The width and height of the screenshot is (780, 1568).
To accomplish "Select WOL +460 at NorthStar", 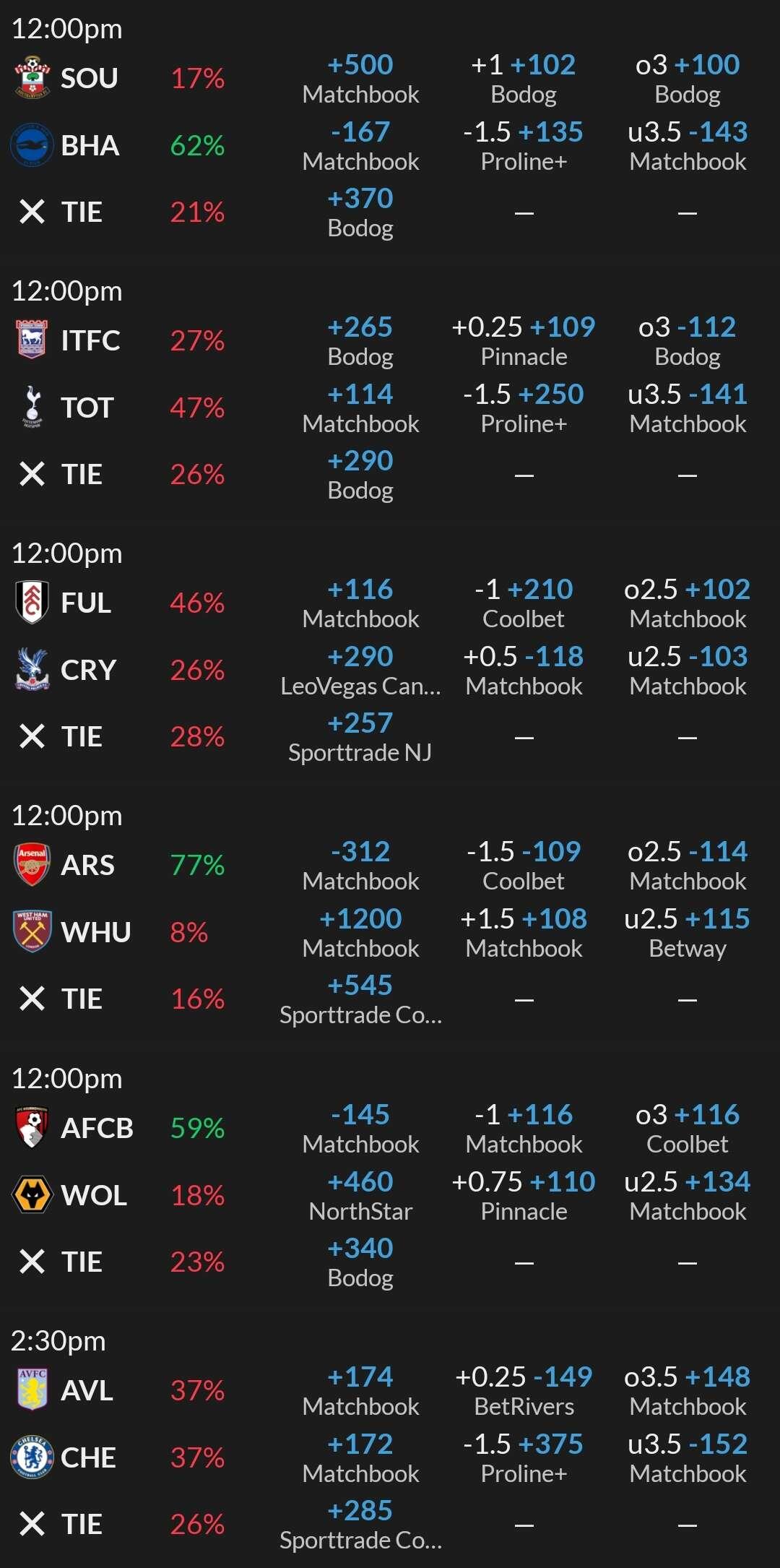I will pos(360,1196).
